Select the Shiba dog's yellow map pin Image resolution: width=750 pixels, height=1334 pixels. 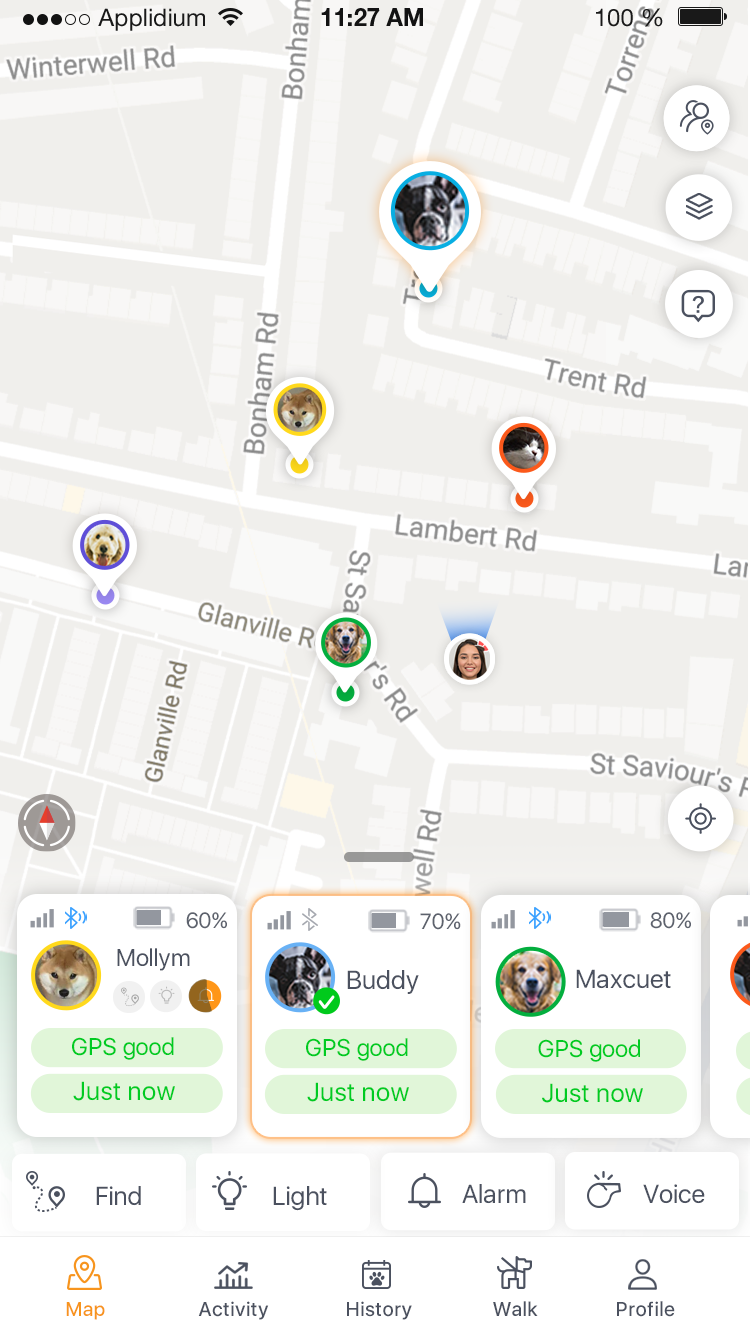[x=299, y=411]
